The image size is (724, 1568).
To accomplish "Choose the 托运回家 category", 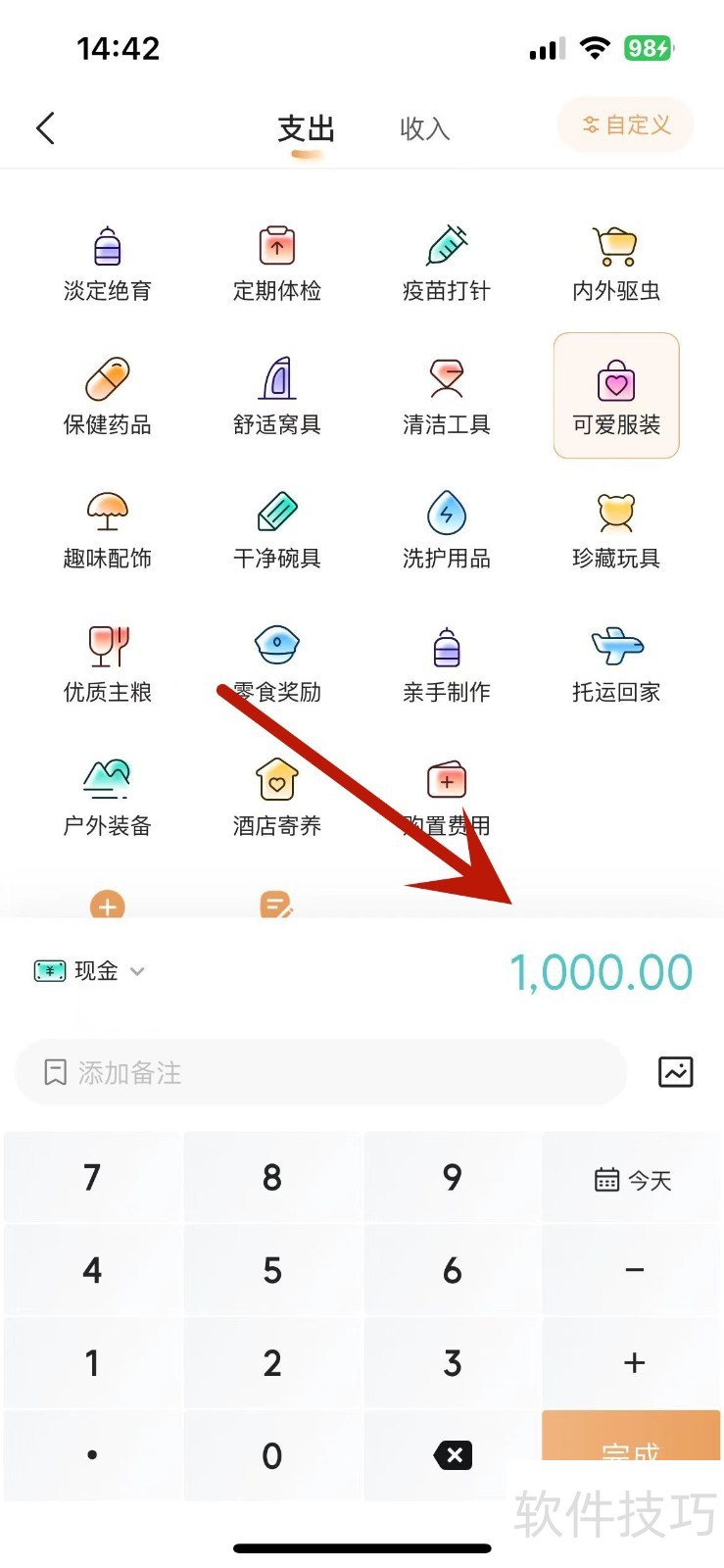I will [x=616, y=663].
